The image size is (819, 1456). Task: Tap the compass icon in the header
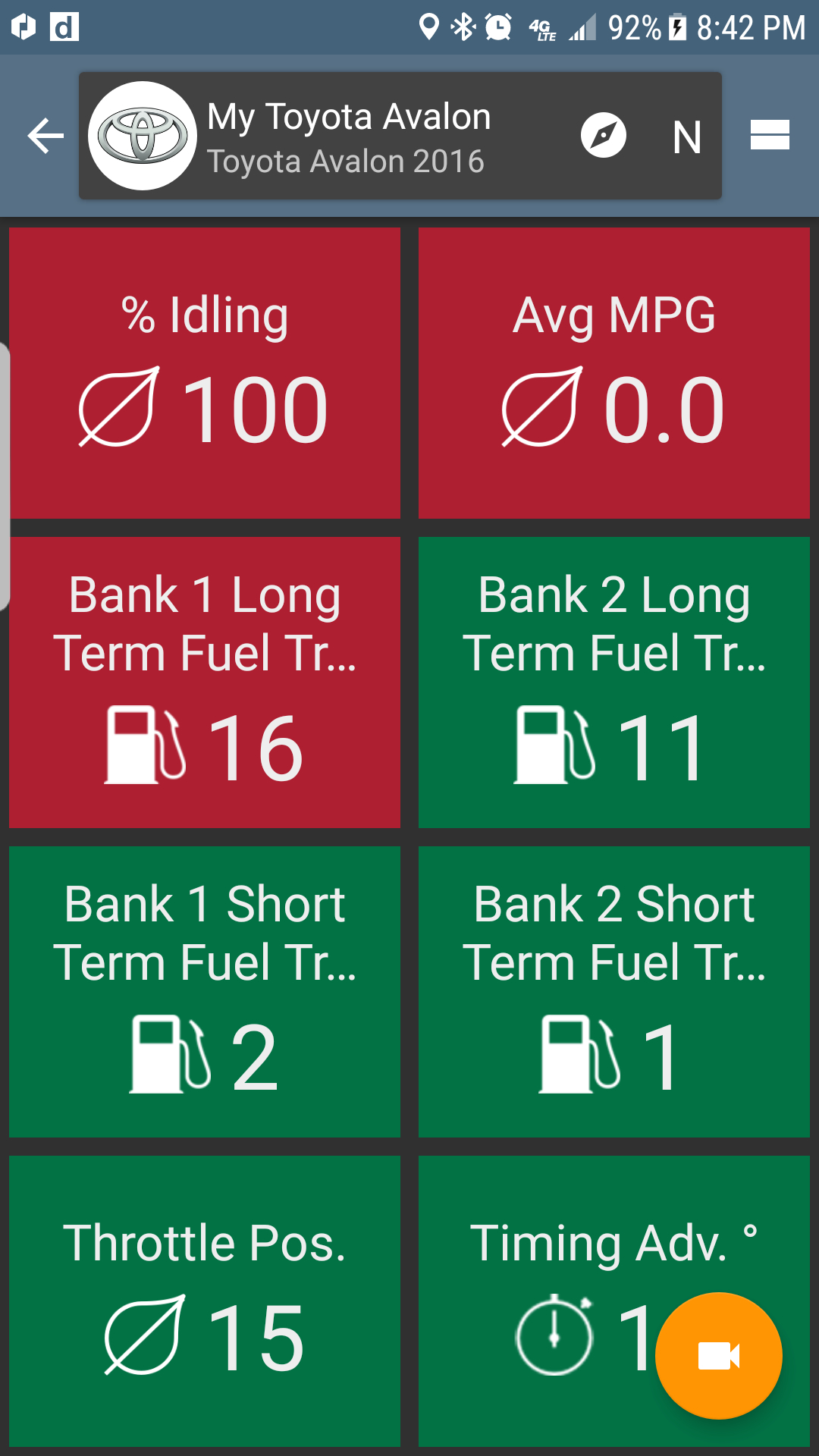[604, 136]
